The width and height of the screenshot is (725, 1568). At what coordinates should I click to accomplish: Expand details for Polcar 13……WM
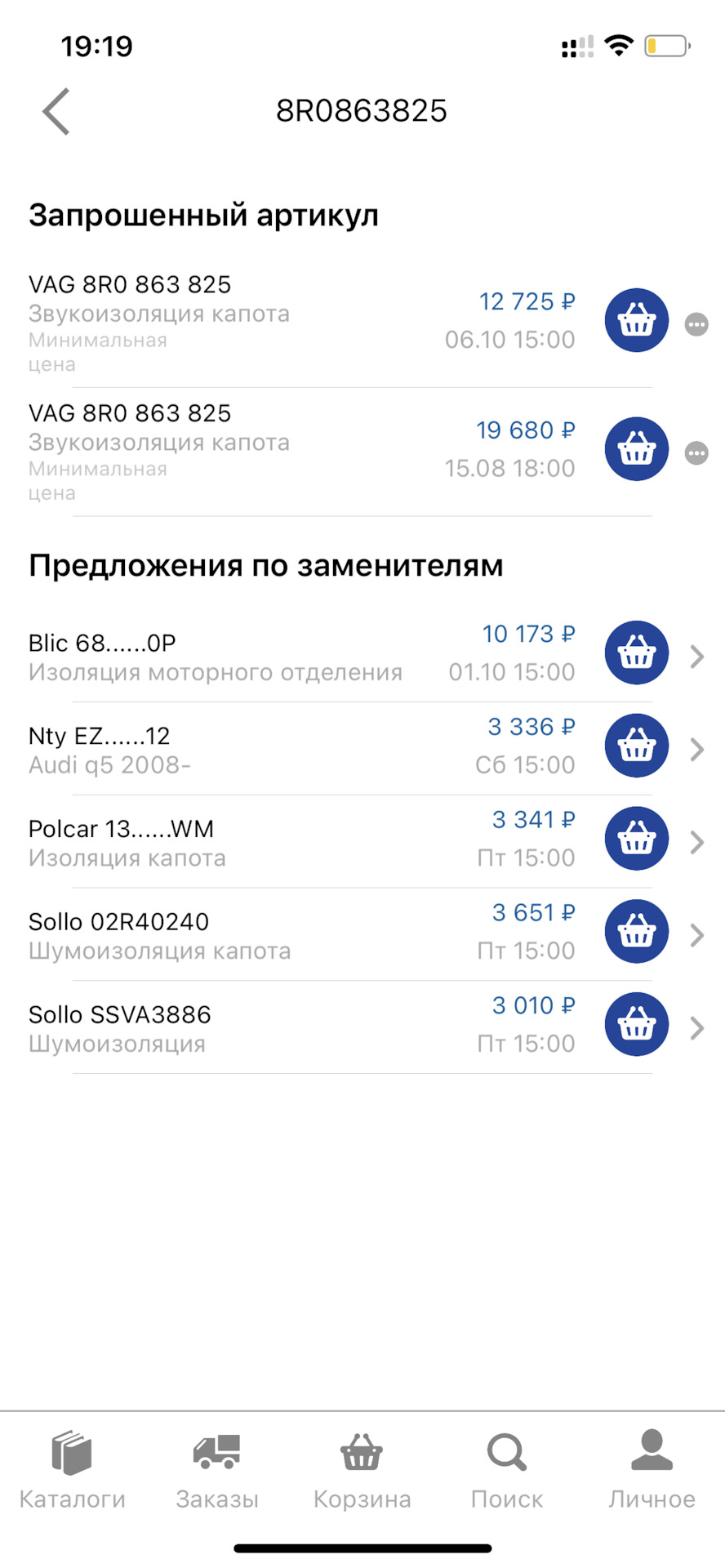tap(696, 842)
